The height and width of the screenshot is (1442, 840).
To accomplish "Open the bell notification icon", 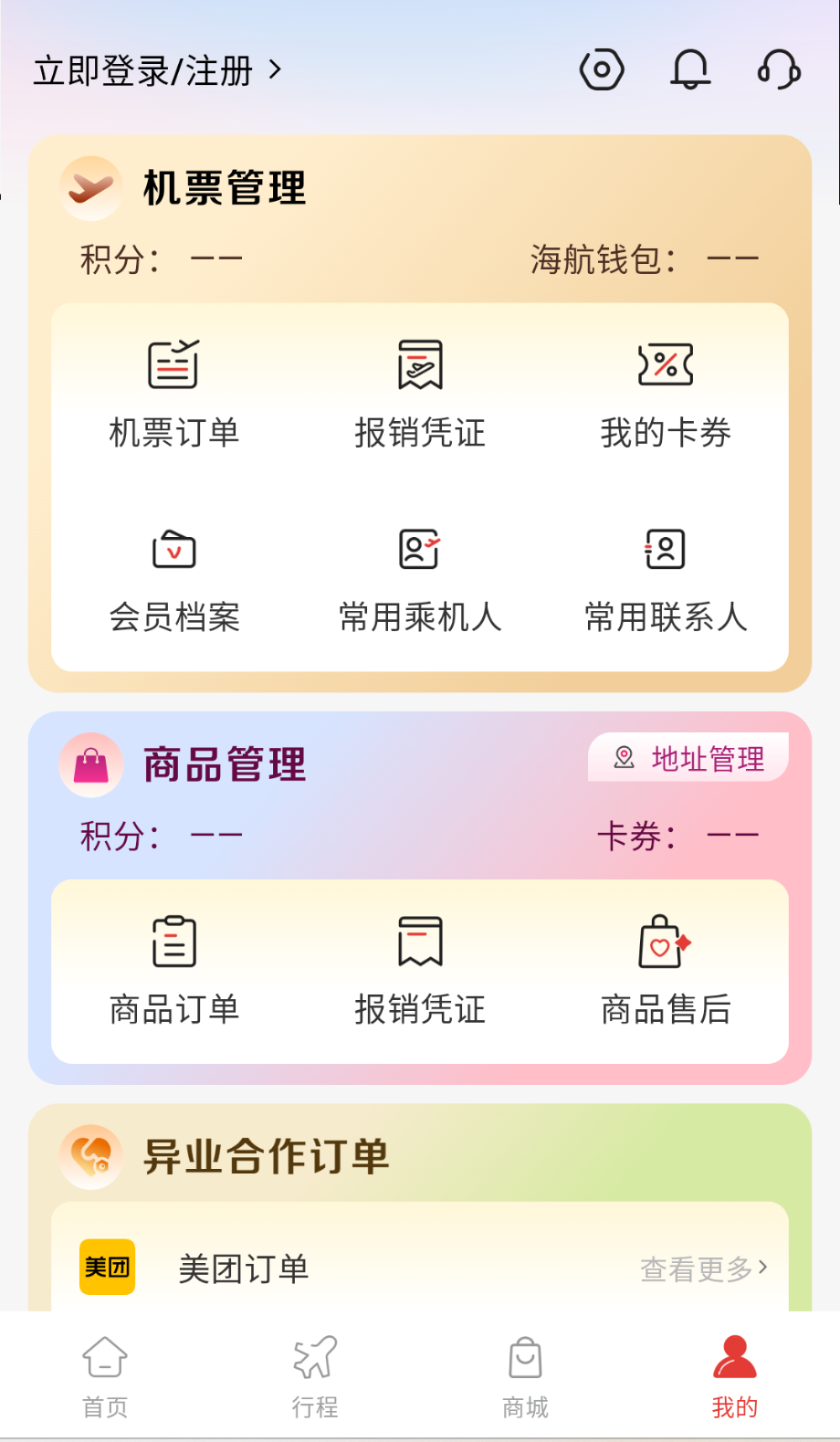I will tap(689, 68).
